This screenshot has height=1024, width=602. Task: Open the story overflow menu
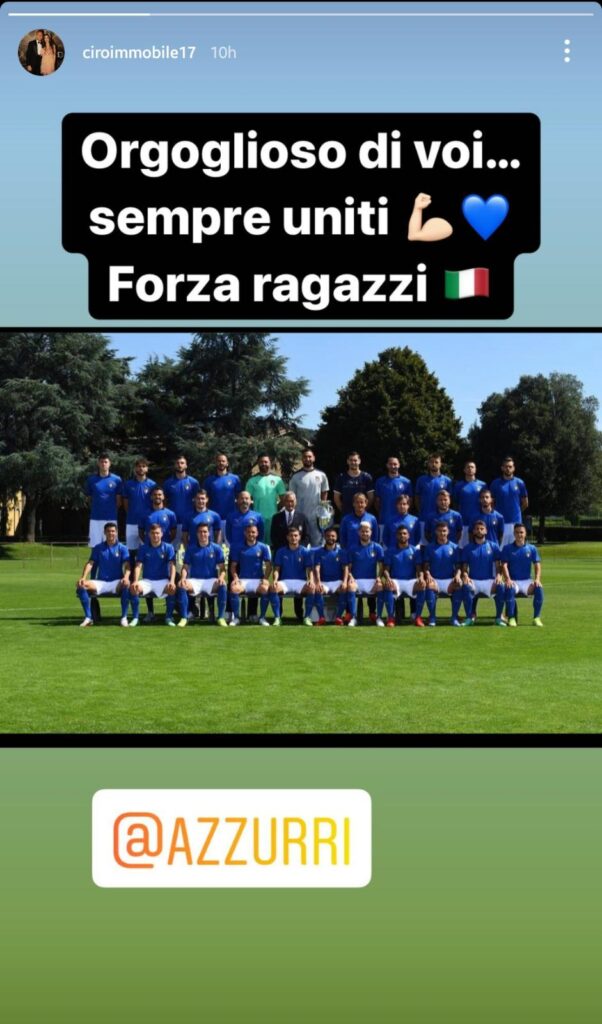point(566,51)
